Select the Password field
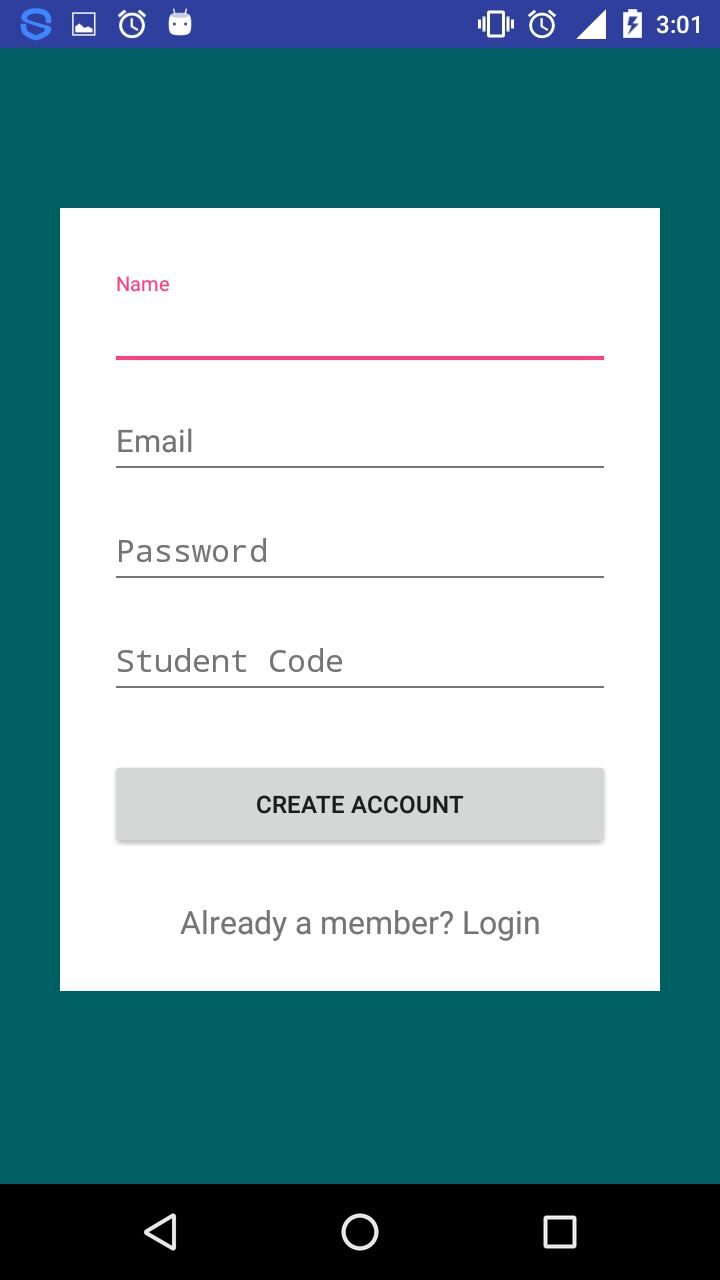 click(360, 551)
